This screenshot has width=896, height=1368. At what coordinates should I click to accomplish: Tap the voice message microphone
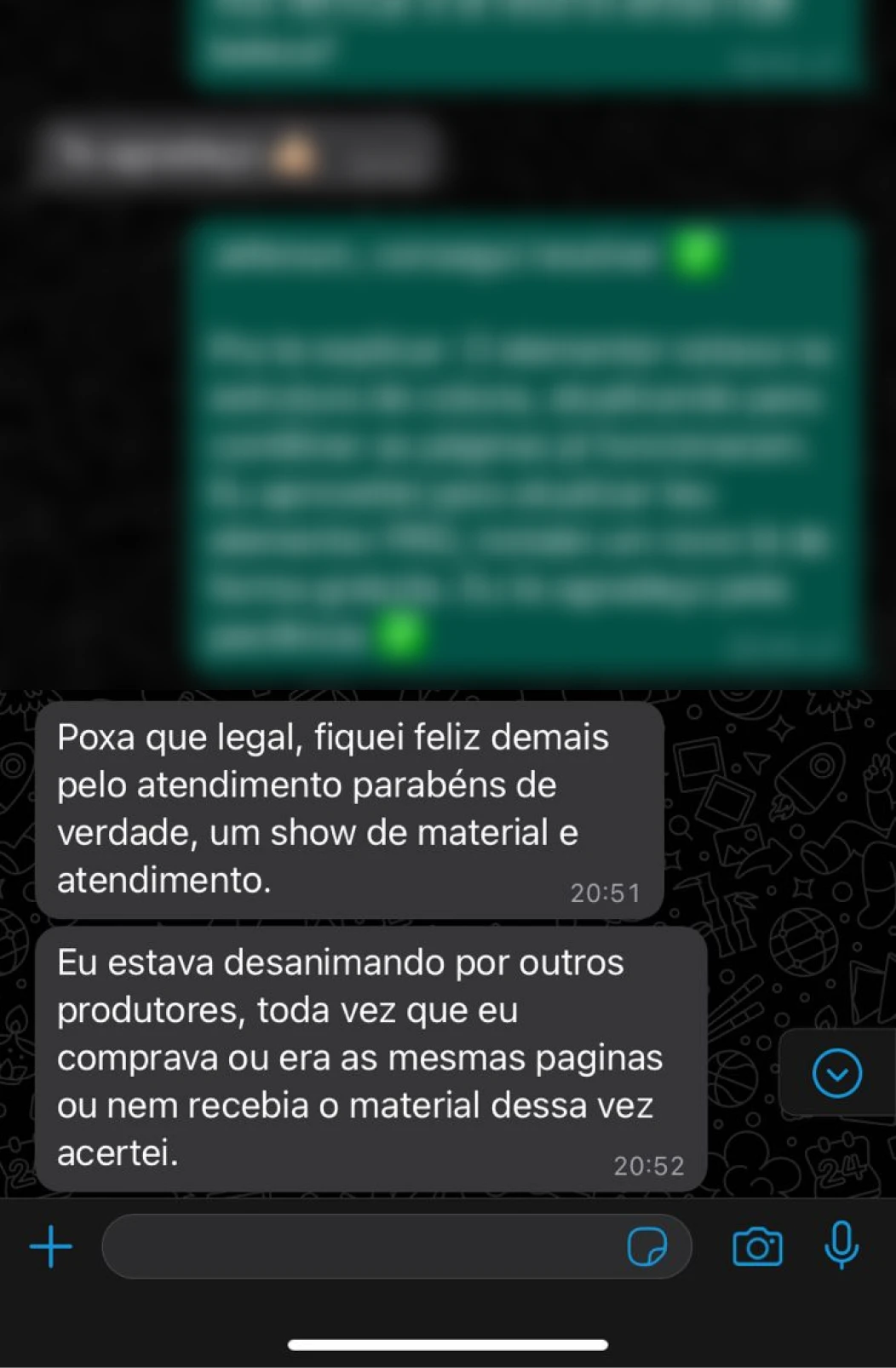(x=841, y=1245)
